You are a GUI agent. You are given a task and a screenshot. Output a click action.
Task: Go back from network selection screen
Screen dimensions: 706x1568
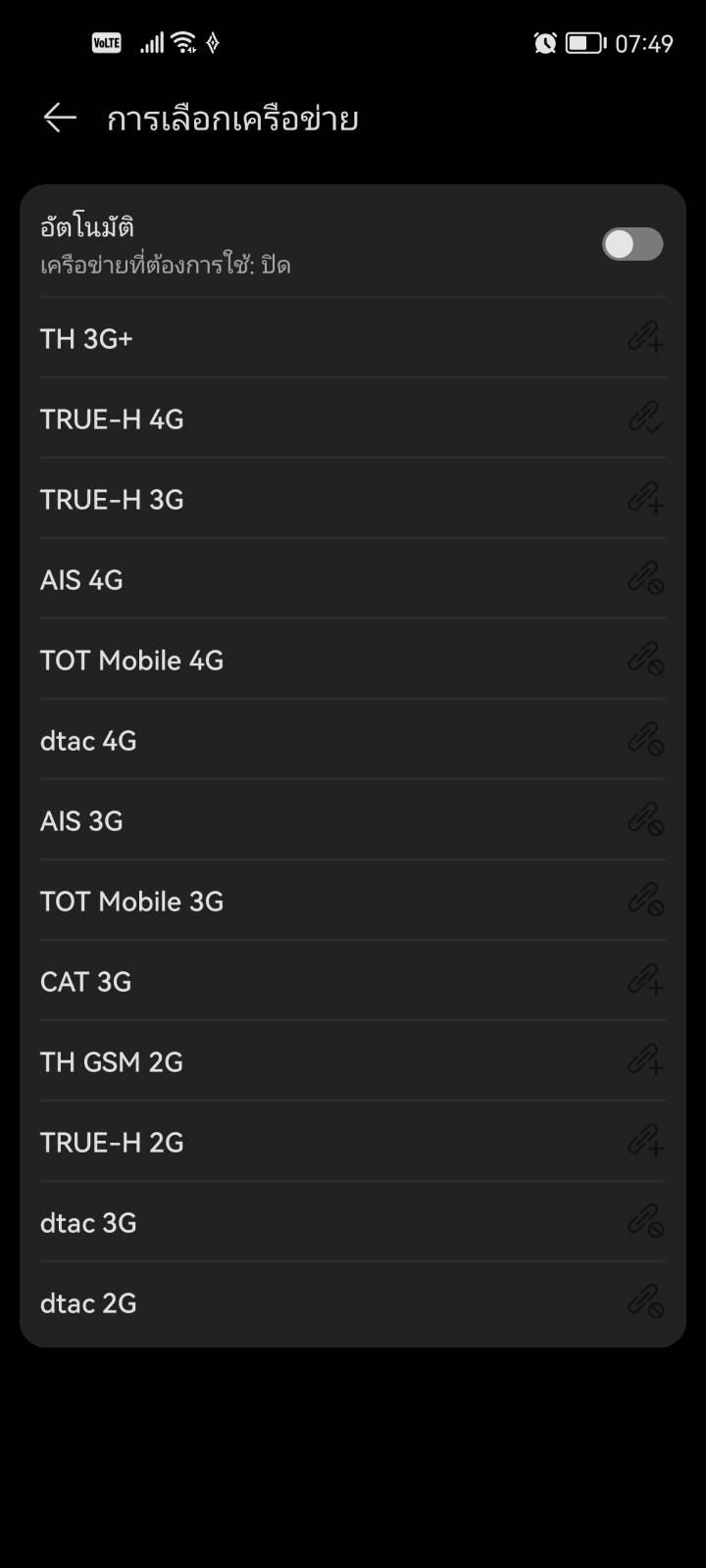60,119
